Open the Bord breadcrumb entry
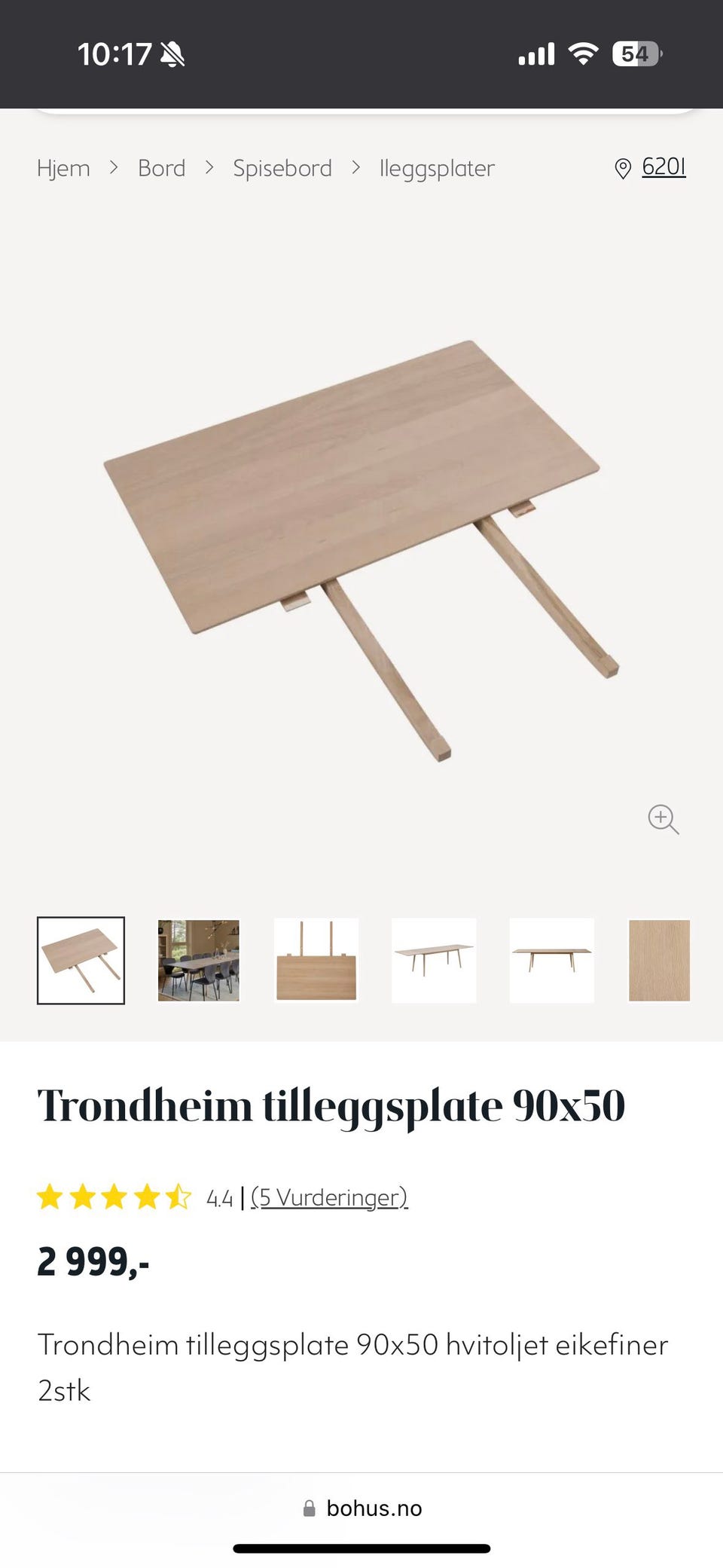723x1568 pixels. (161, 168)
